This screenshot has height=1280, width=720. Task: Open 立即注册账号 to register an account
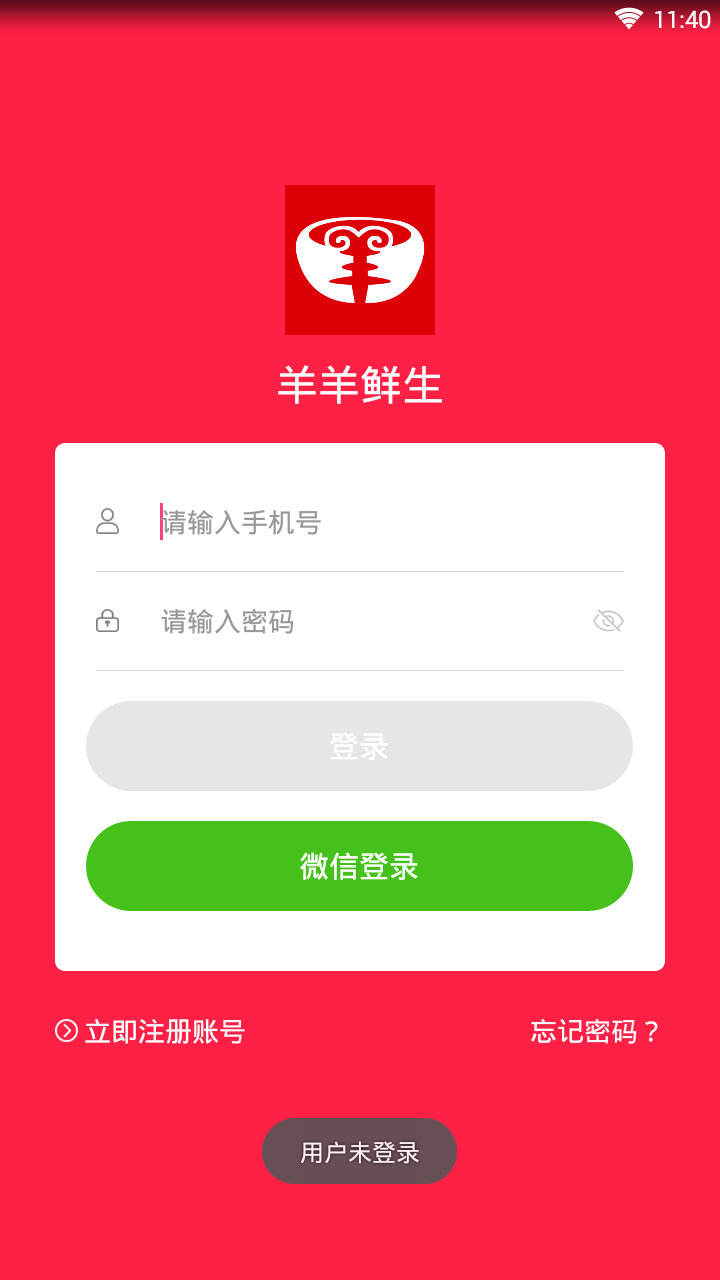[151, 1031]
